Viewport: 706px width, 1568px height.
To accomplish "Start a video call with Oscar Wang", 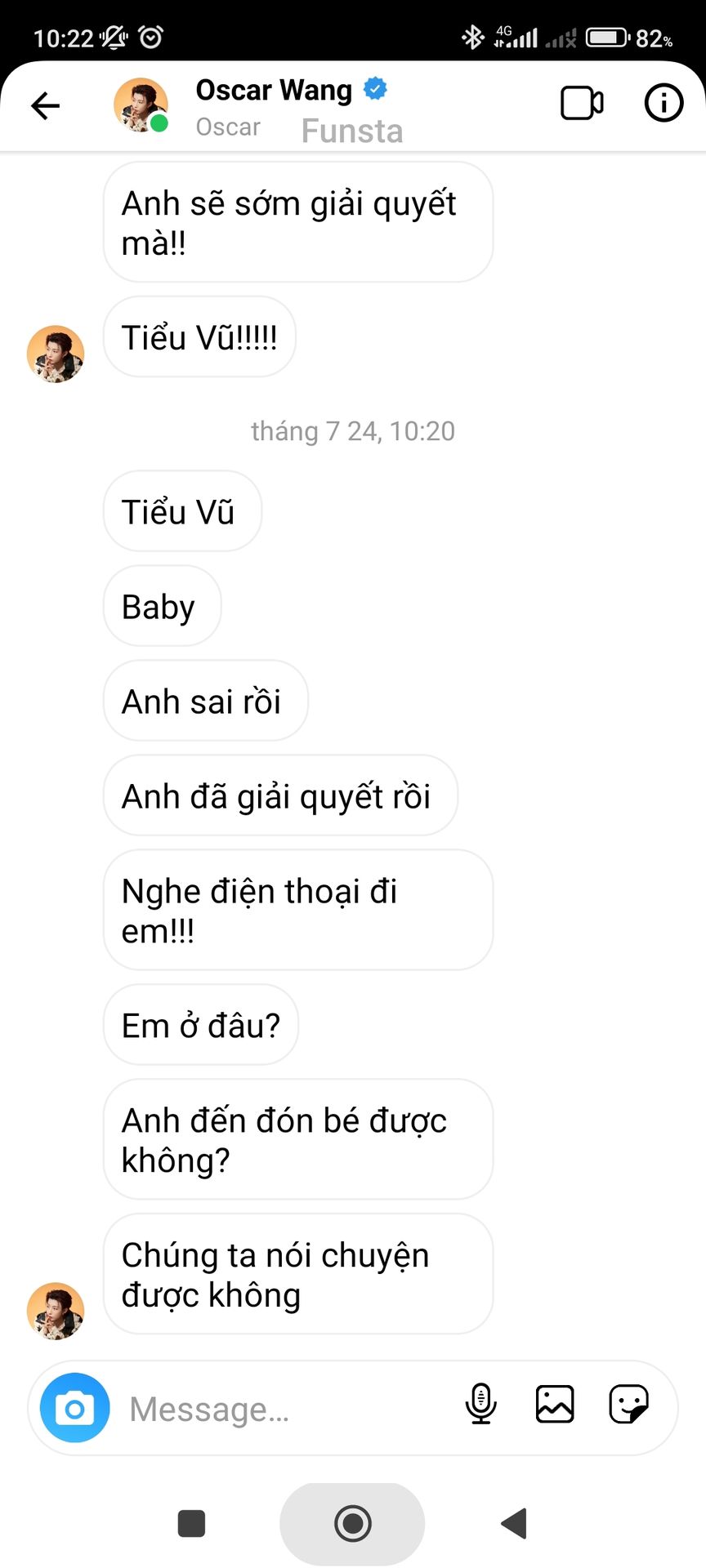I will point(582,104).
